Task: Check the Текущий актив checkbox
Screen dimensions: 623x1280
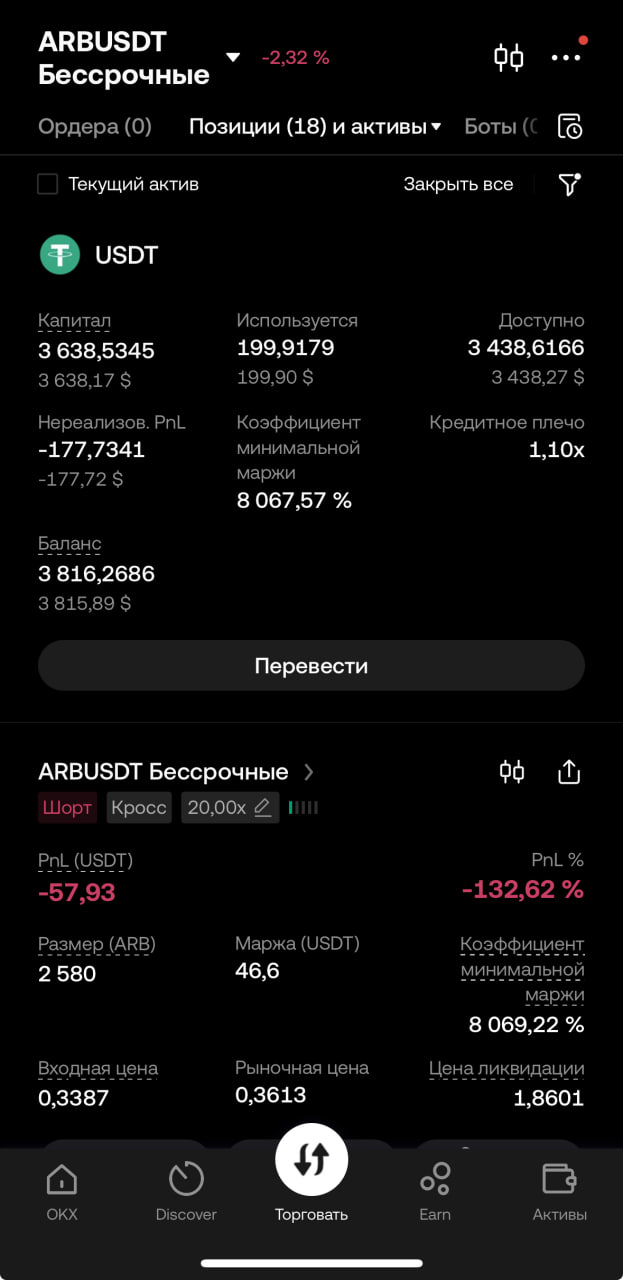Action: [47, 184]
